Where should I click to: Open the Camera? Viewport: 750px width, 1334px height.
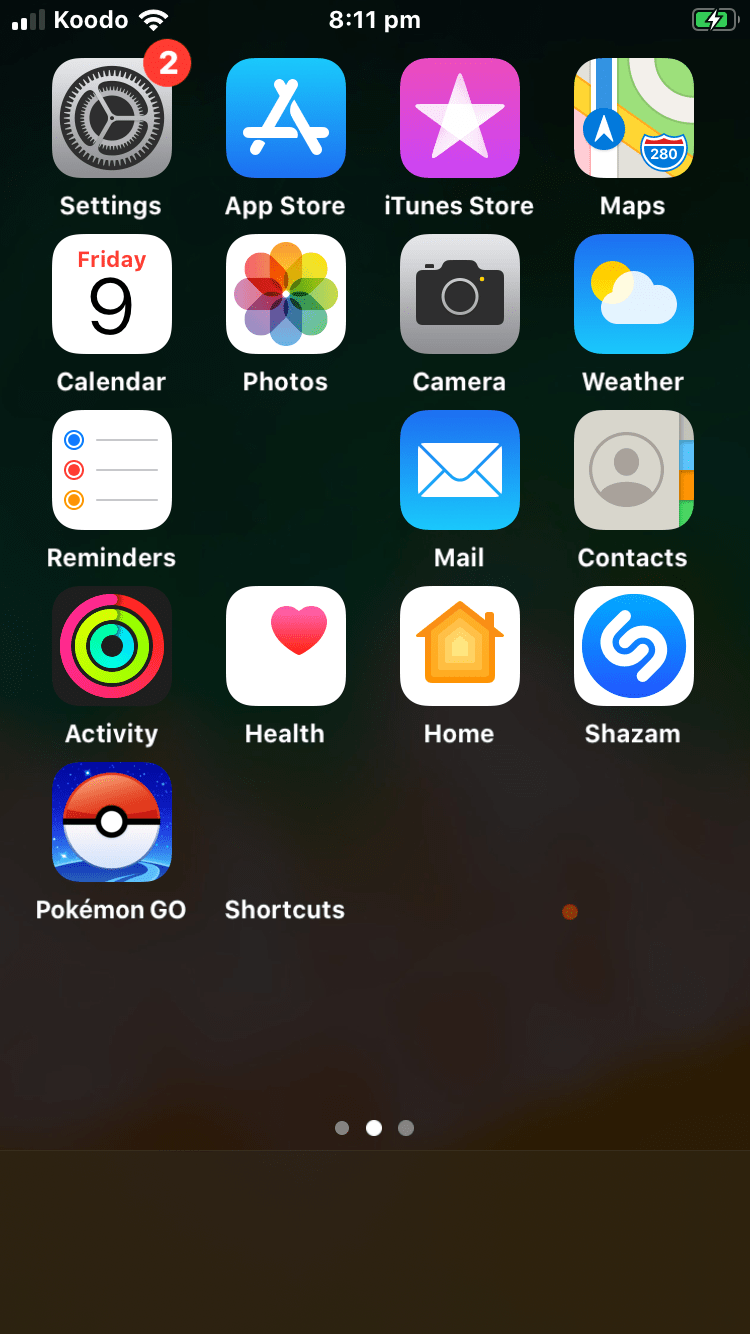tap(459, 294)
